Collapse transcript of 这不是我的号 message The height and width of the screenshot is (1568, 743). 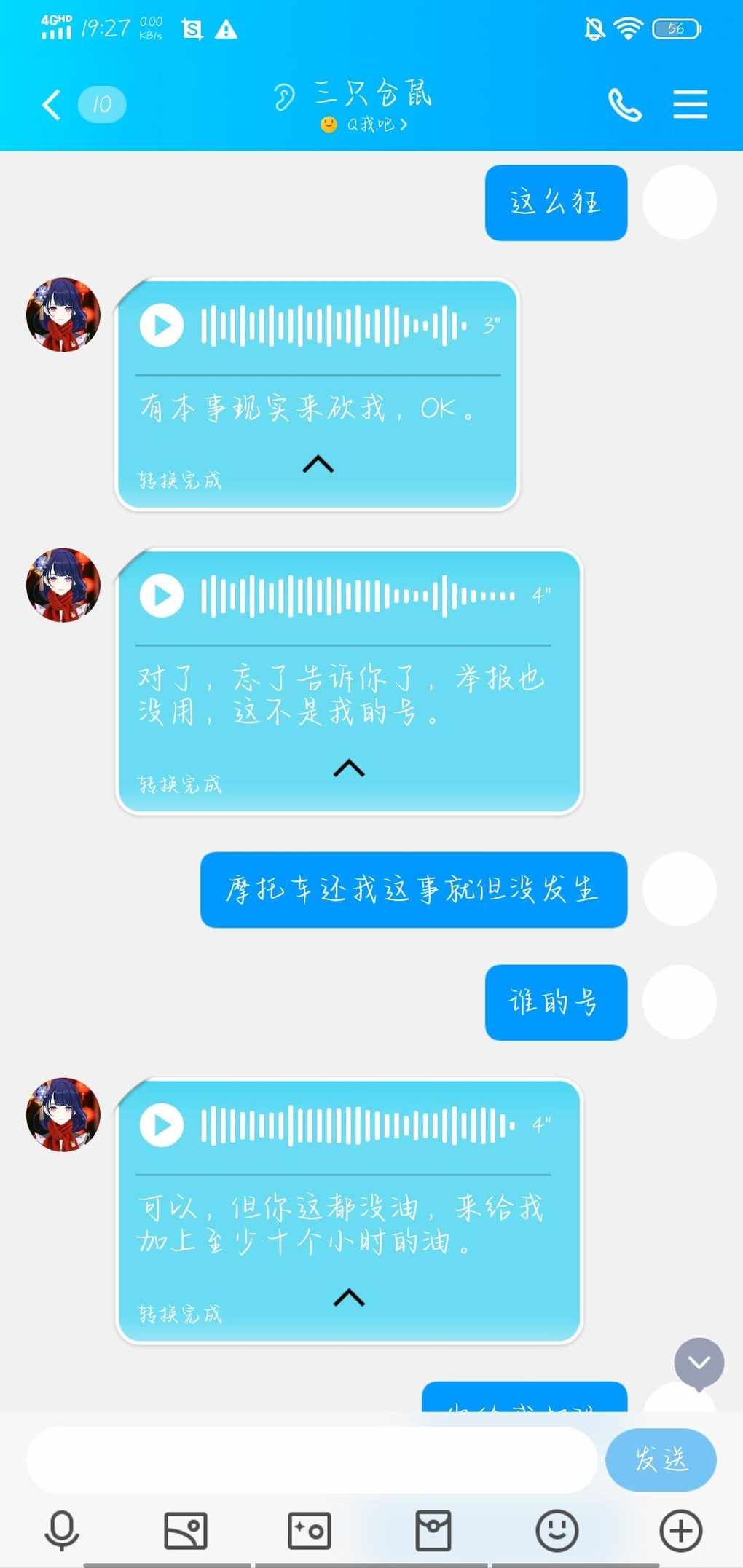click(348, 768)
